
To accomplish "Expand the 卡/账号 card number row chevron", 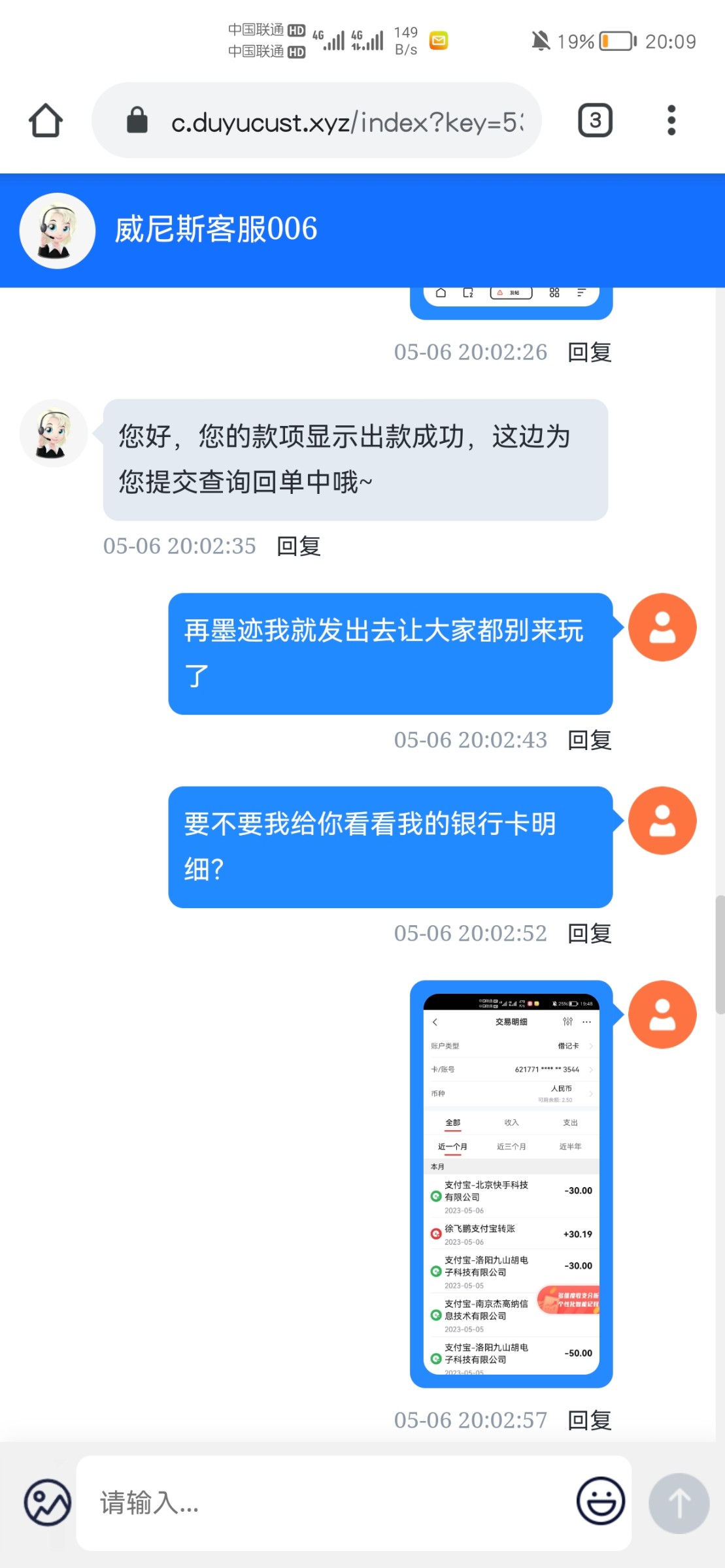I will point(590,1070).
